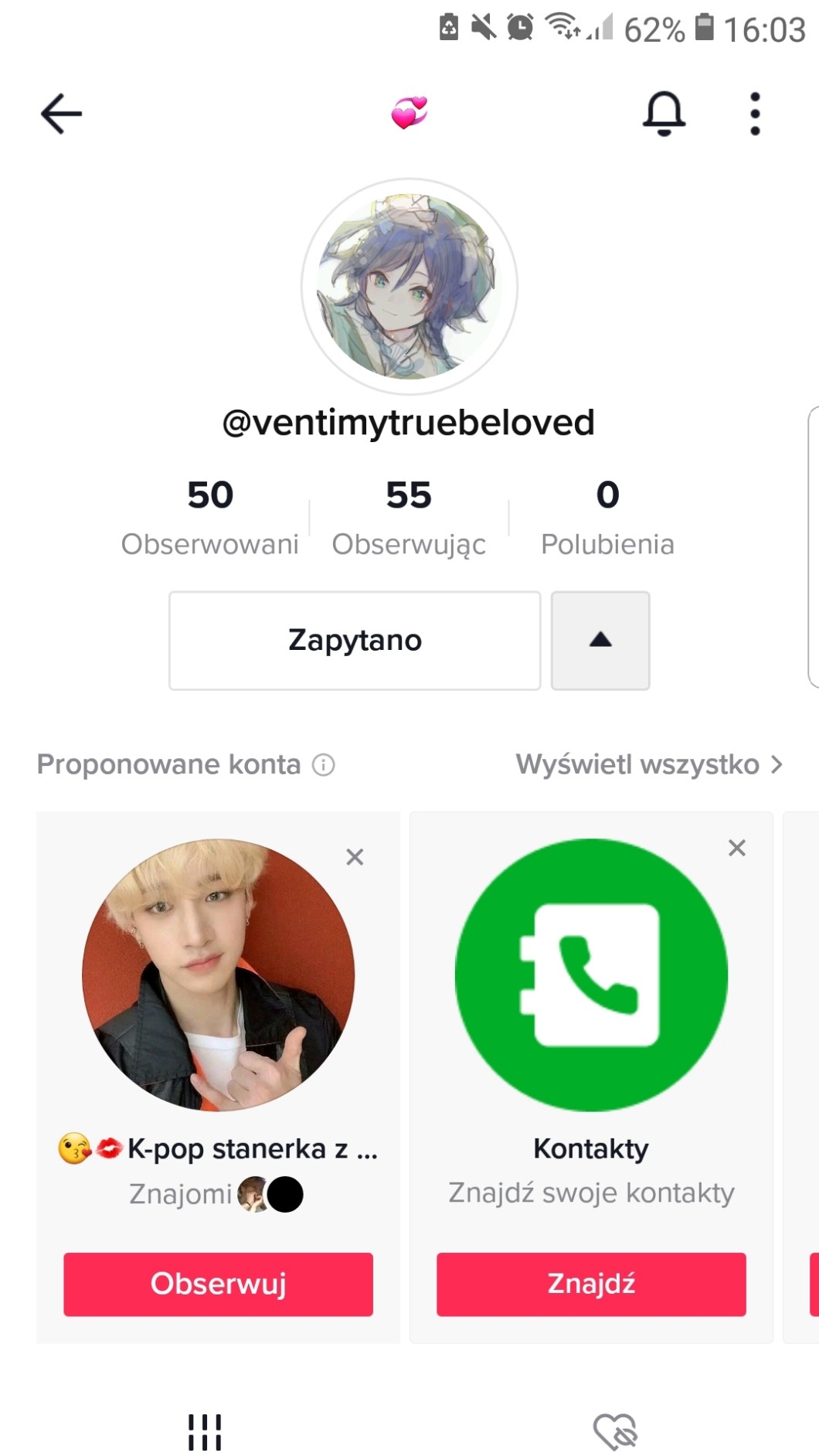Open the notifications bell
This screenshot has height=1456, width=819.
tap(664, 114)
